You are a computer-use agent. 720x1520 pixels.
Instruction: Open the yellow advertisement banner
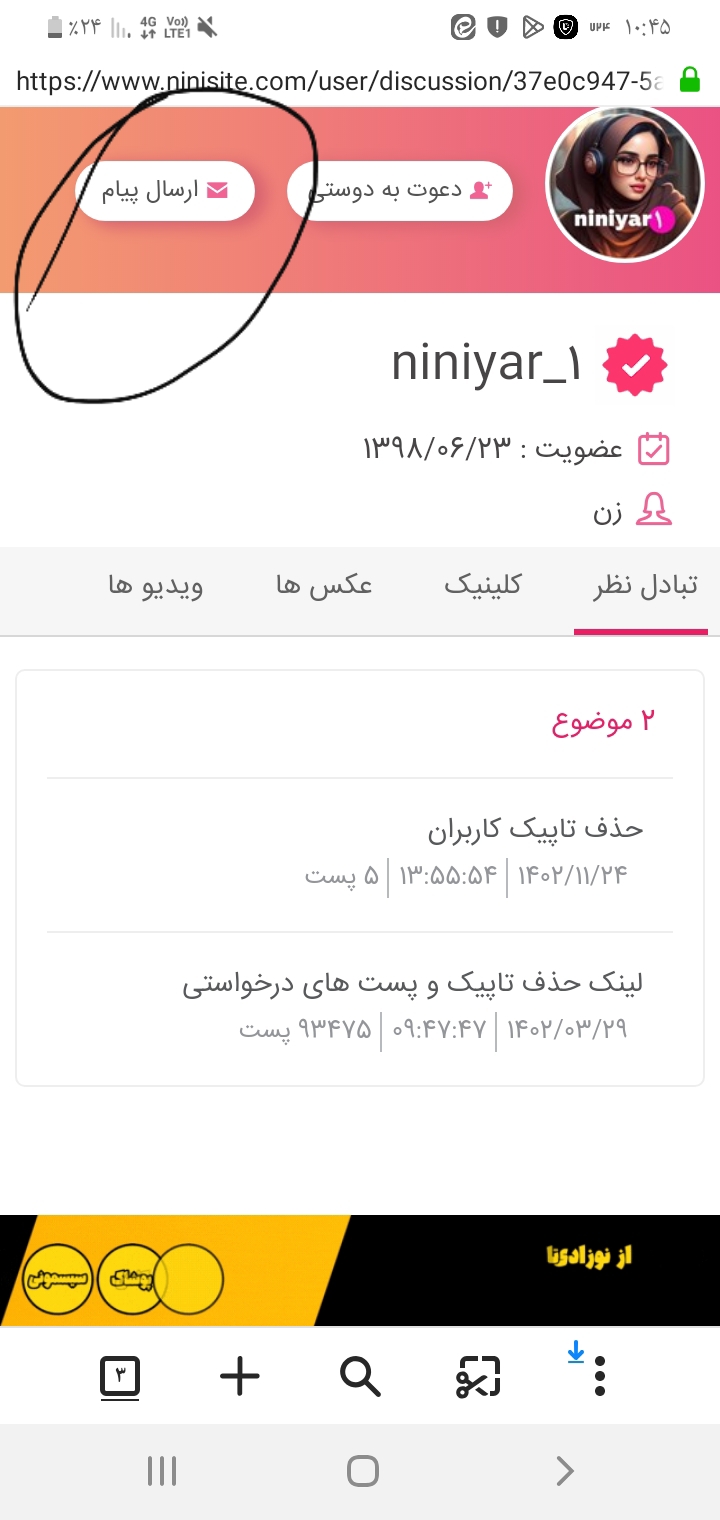[360, 1270]
